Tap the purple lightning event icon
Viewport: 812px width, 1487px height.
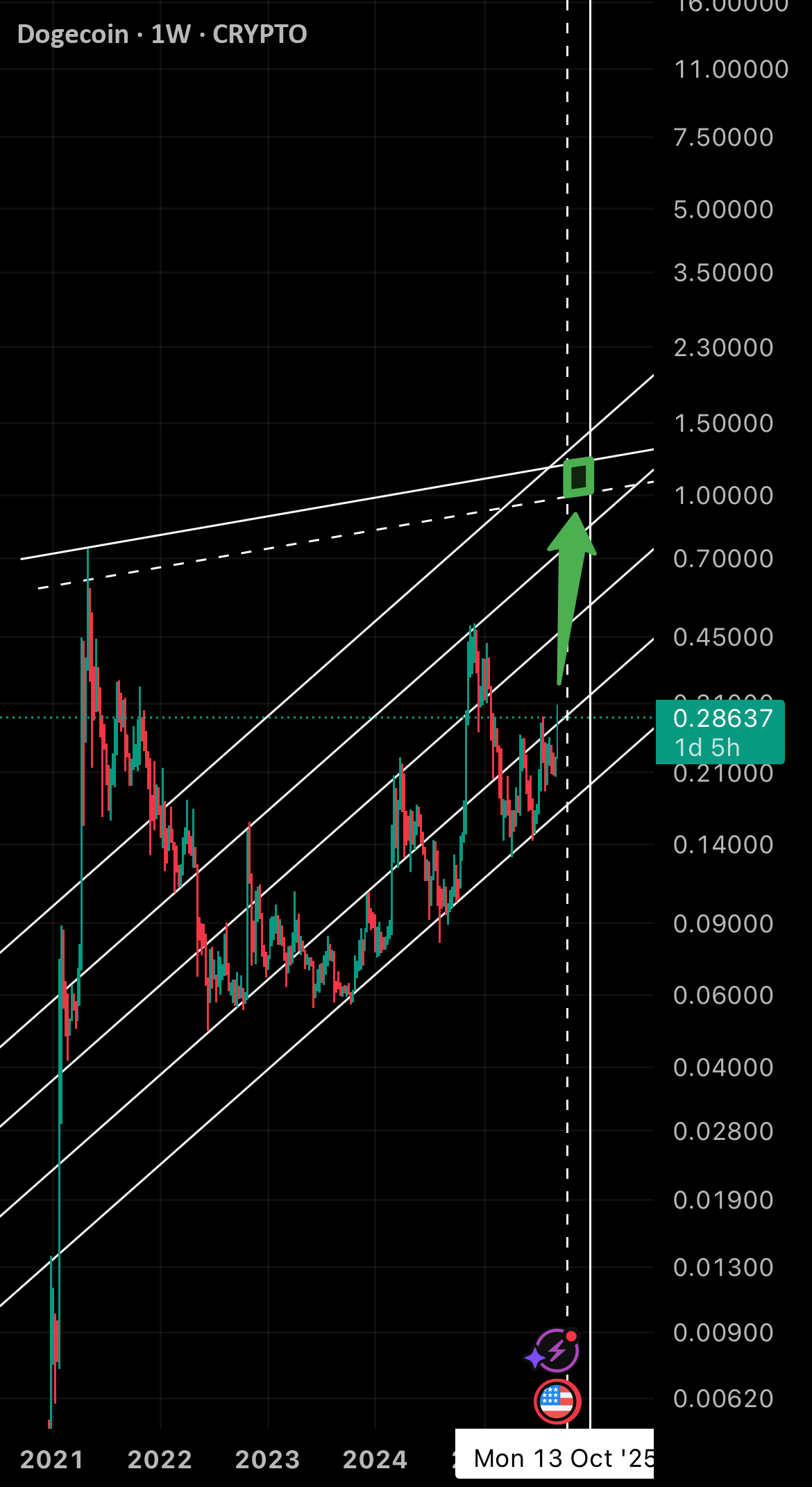pyautogui.click(x=553, y=1351)
